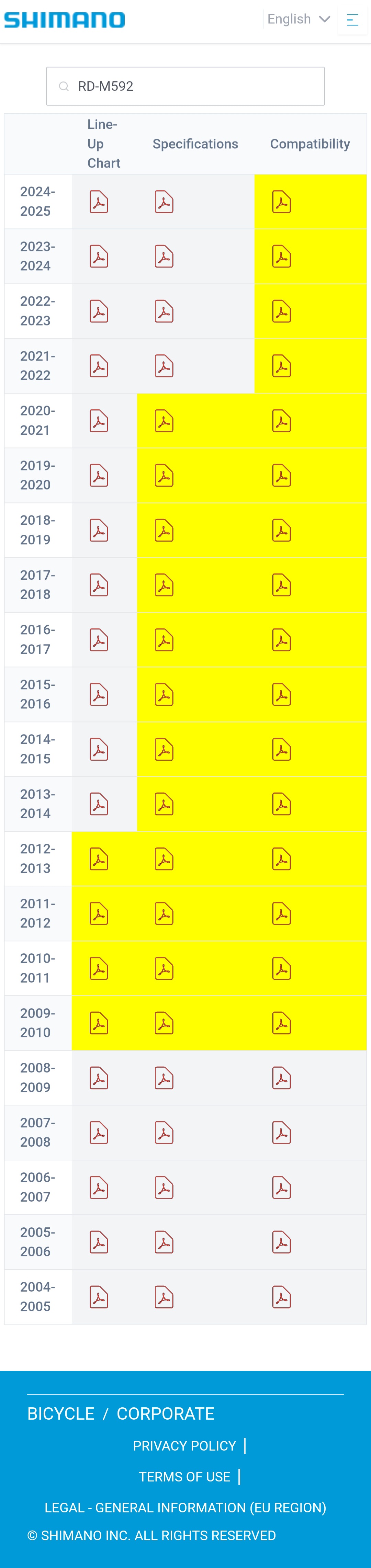This screenshot has width=371, height=1568.
Task: Open 2024-2025 Compatibility PDF
Action: (x=281, y=202)
